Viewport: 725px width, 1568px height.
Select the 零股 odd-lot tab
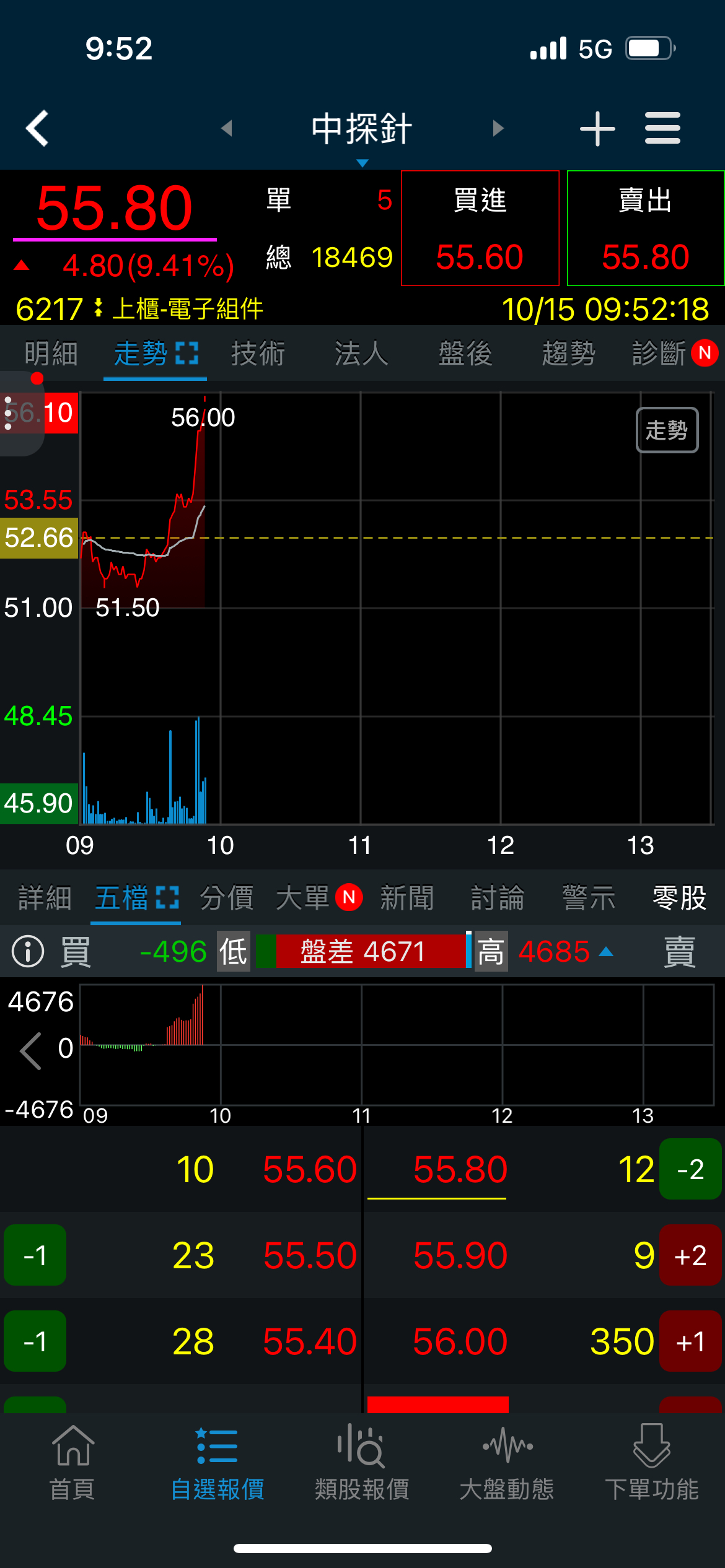pos(679,898)
